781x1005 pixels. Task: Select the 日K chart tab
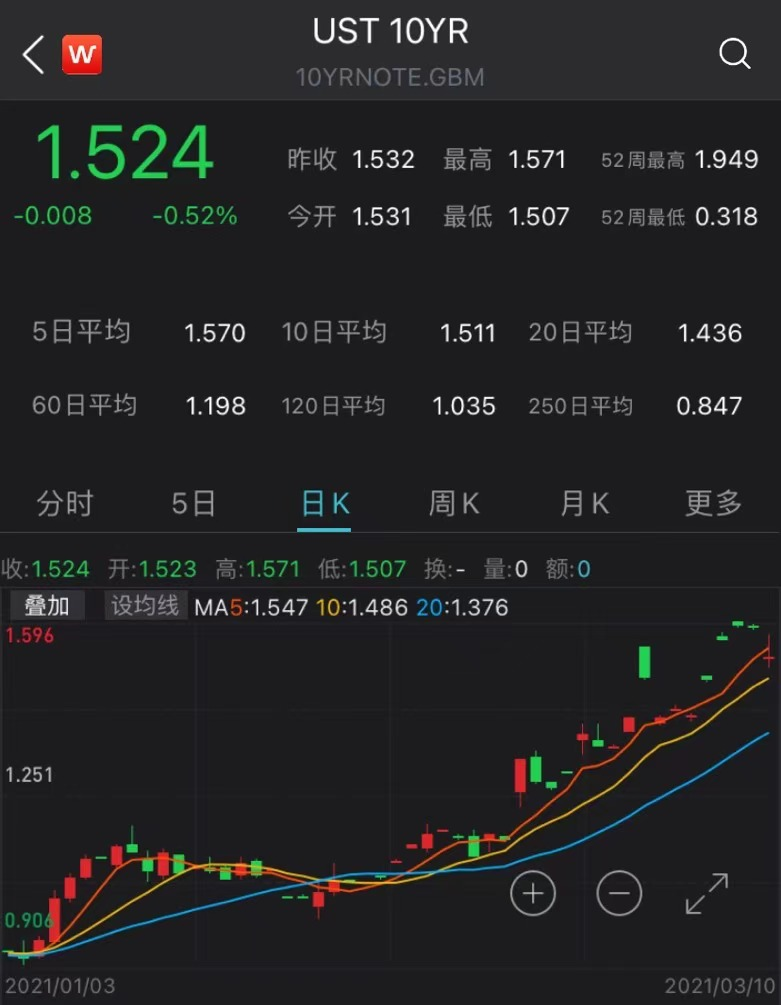[324, 504]
